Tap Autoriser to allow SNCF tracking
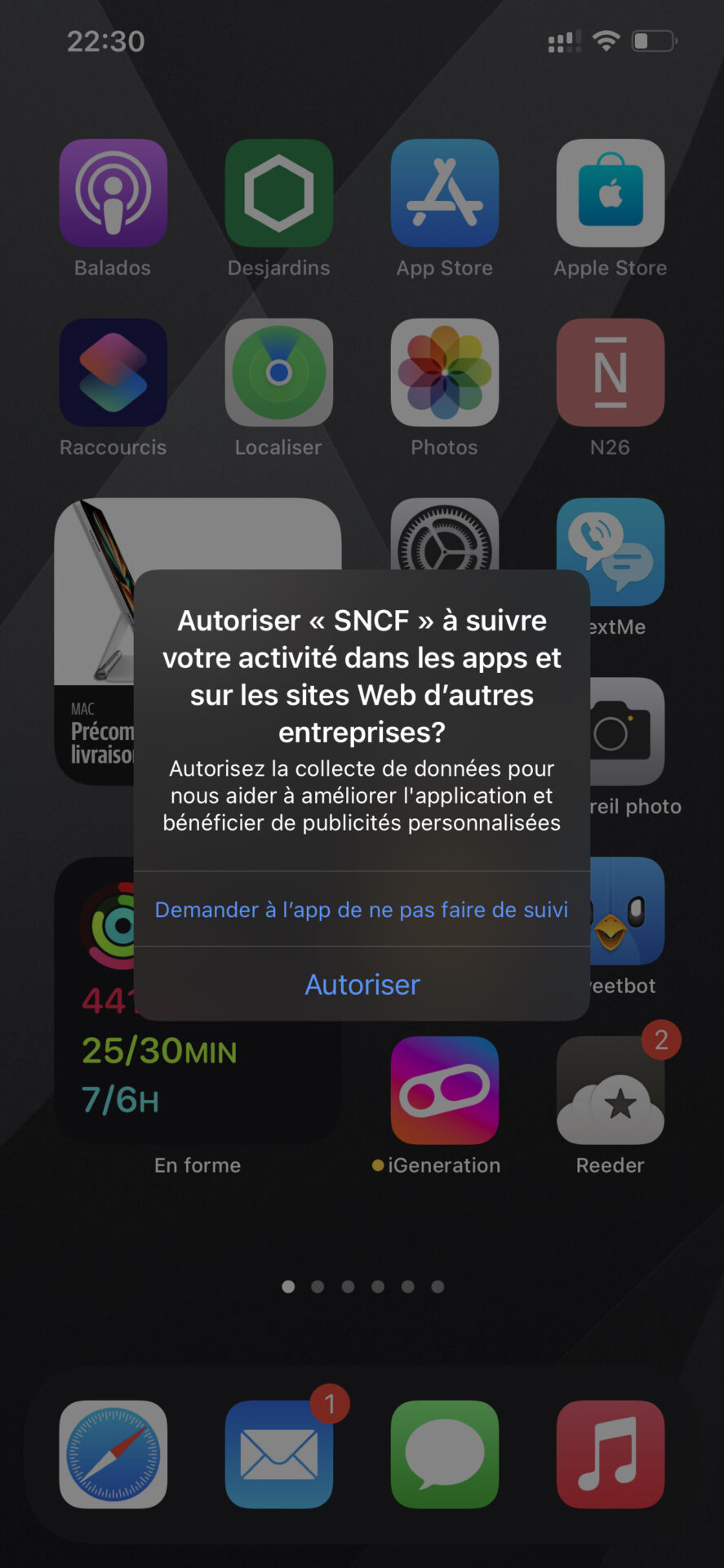This screenshot has width=724, height=1568. tap(362, 984)
